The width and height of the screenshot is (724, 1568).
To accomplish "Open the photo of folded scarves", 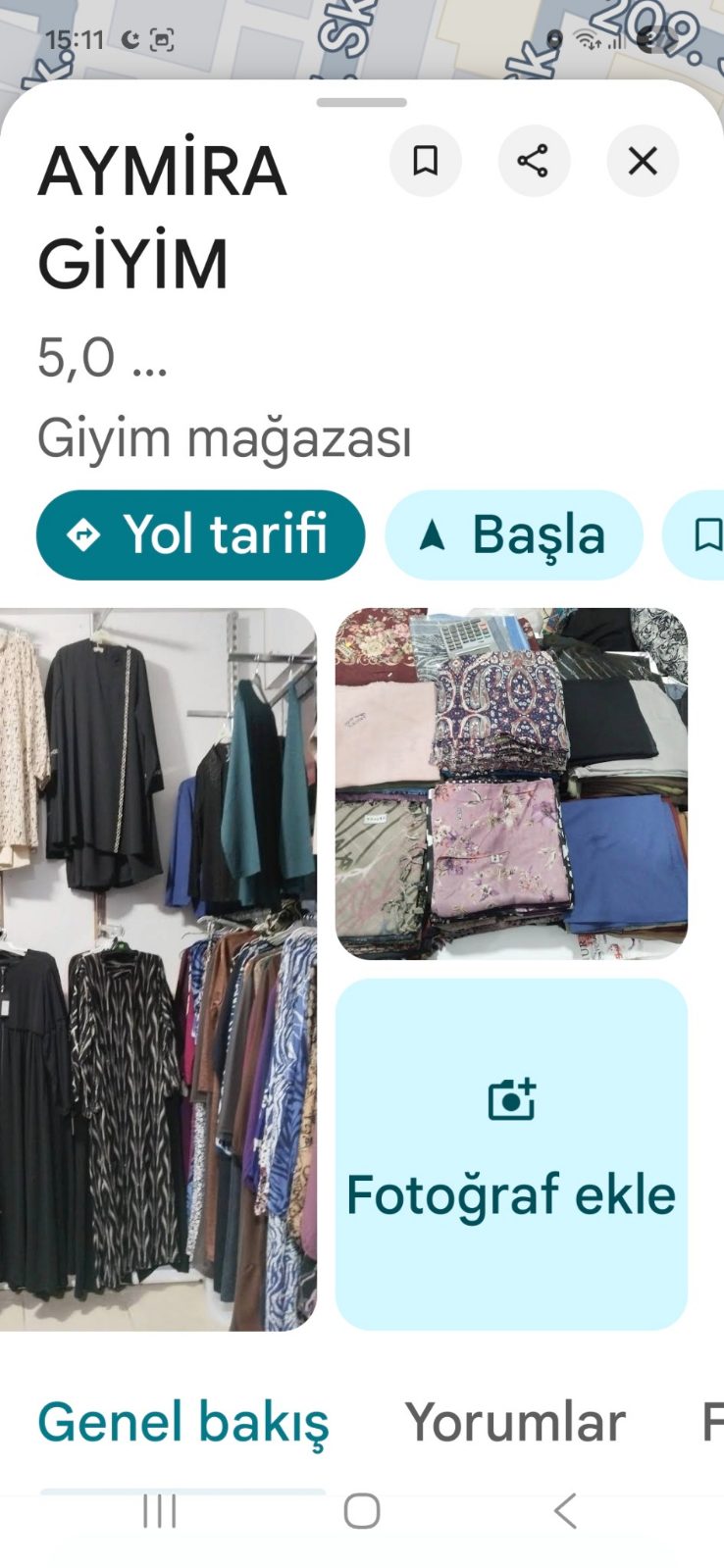I will [511, 784].
